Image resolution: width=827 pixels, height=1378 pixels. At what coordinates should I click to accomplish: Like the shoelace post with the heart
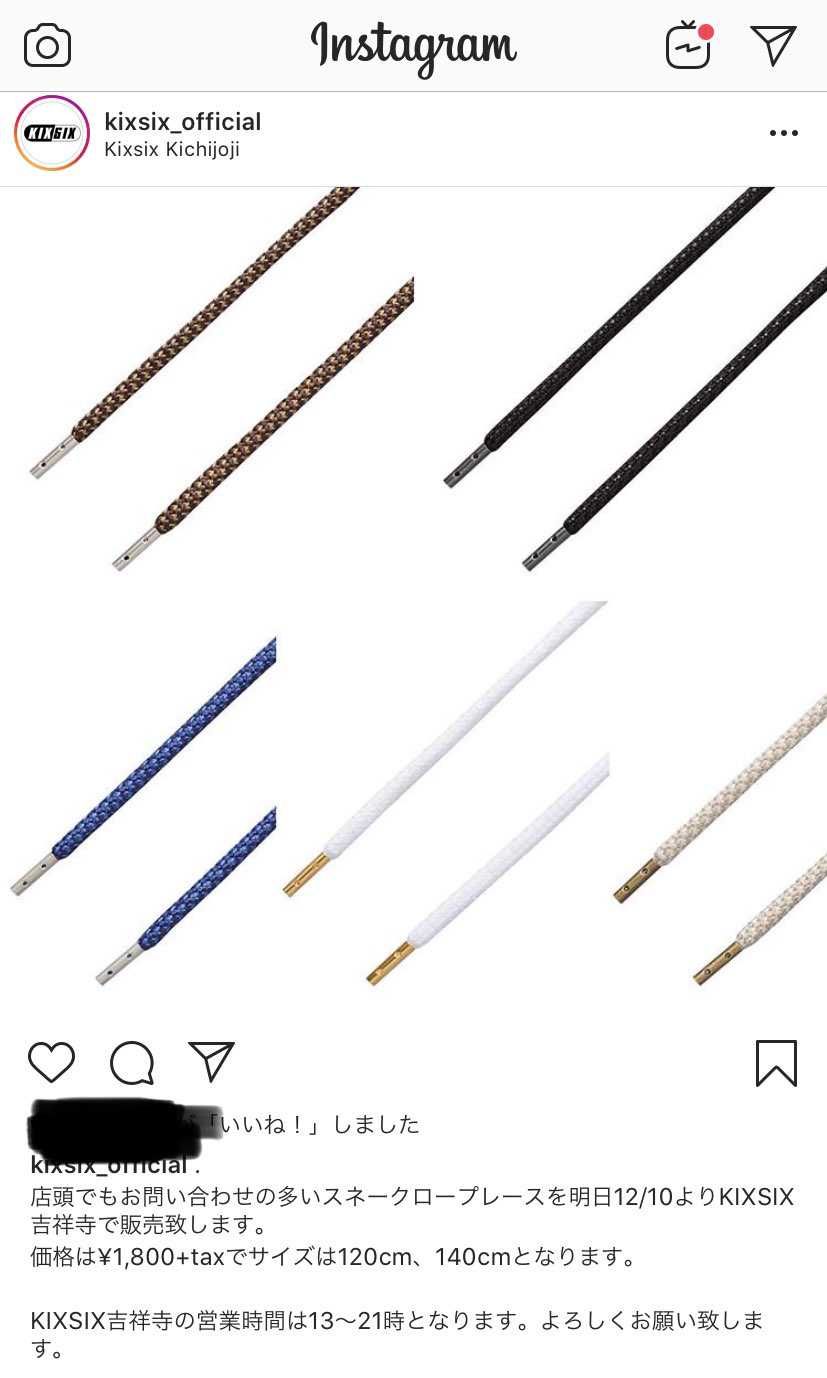(x=51, y=1062)
